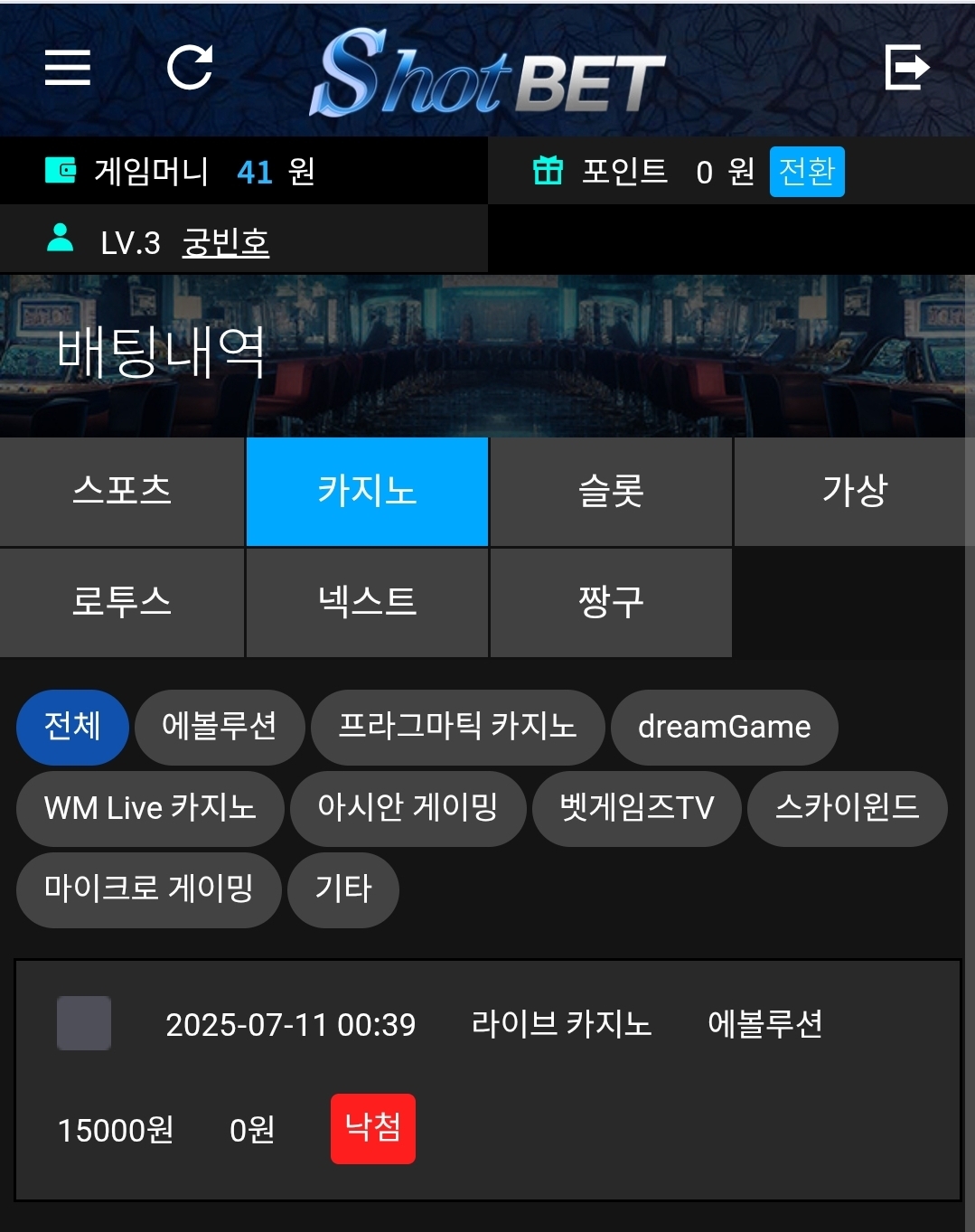
Task: Switch to the 로투스 tab
Action: point(122,602)
